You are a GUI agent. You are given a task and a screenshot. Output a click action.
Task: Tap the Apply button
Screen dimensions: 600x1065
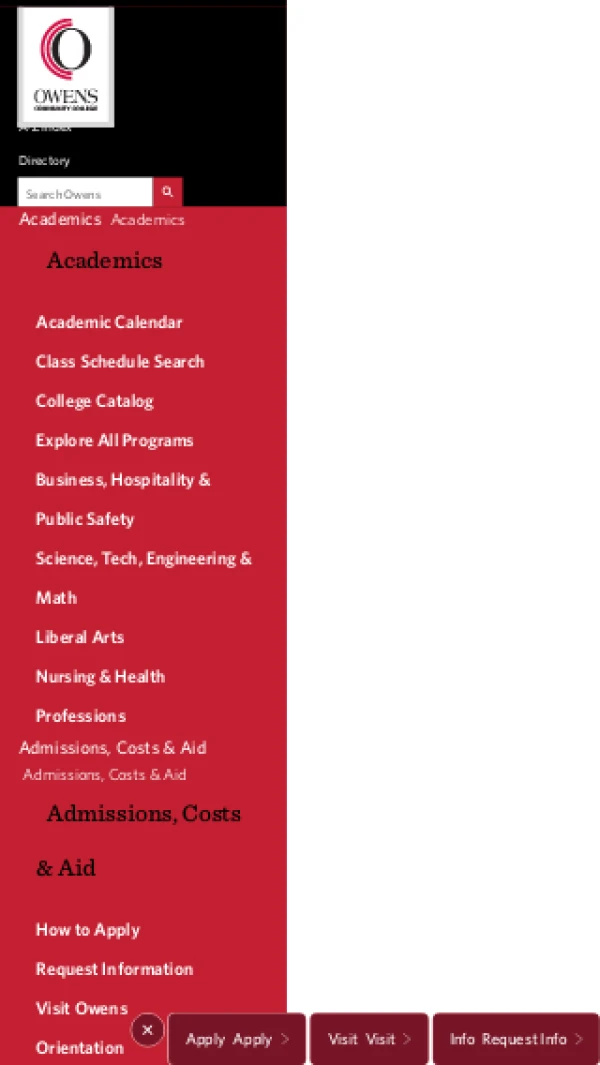(x=237, y=1039)
